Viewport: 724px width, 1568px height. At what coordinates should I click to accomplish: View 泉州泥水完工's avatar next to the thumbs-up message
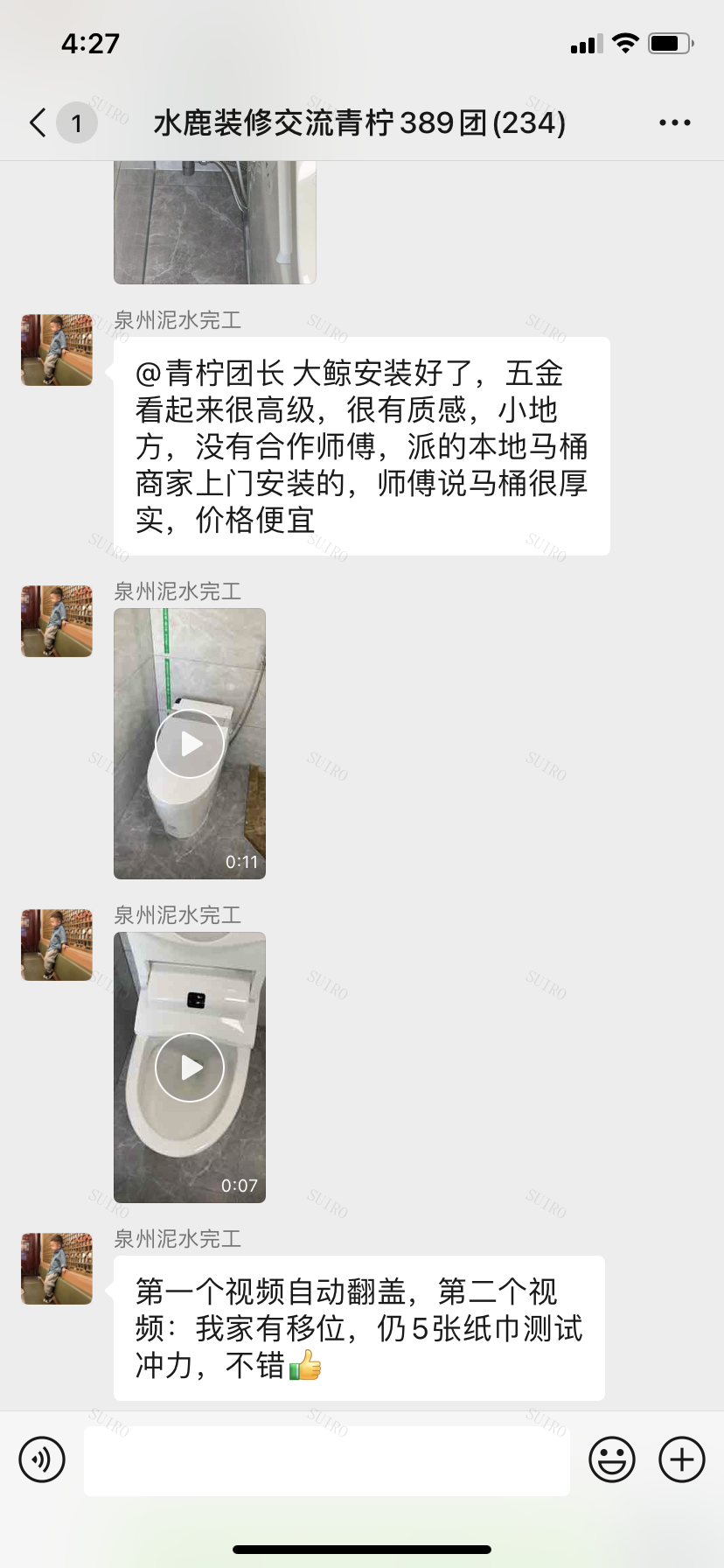tap(57, 1269)
